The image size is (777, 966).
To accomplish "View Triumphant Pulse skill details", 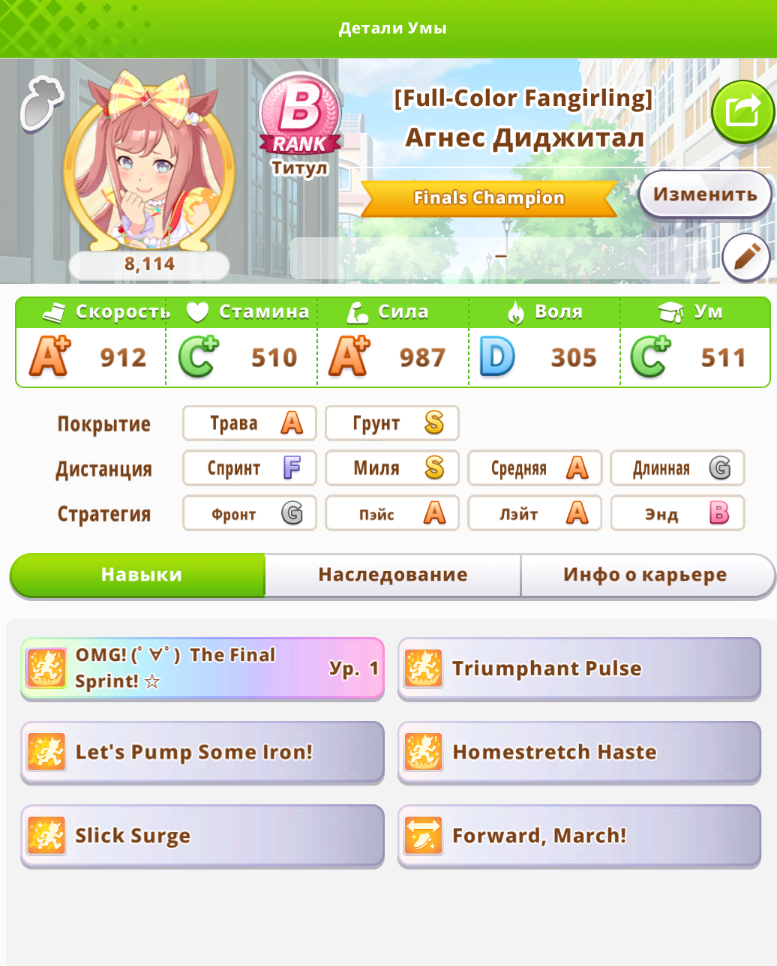I will coord(578,668).
